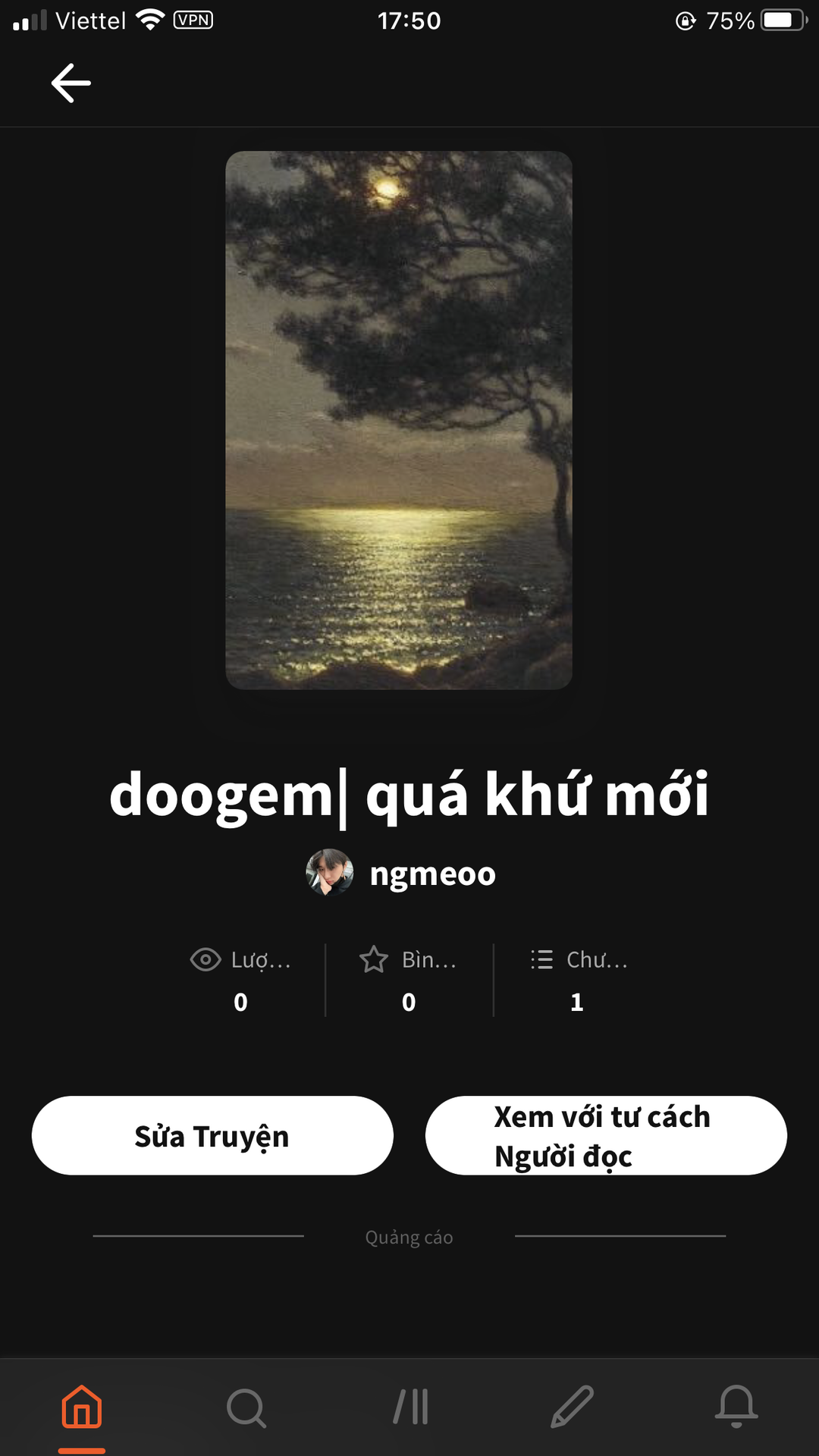
Task: Open the story cover image
Action: click(399, 420)
